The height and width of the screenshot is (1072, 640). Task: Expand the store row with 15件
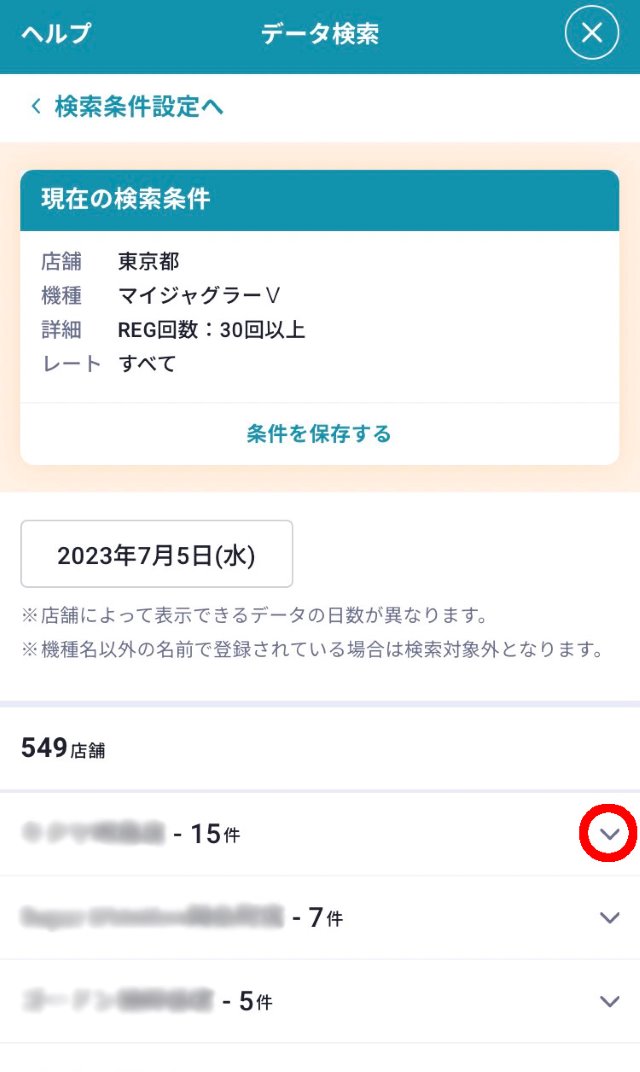click(x=609, y=833)
